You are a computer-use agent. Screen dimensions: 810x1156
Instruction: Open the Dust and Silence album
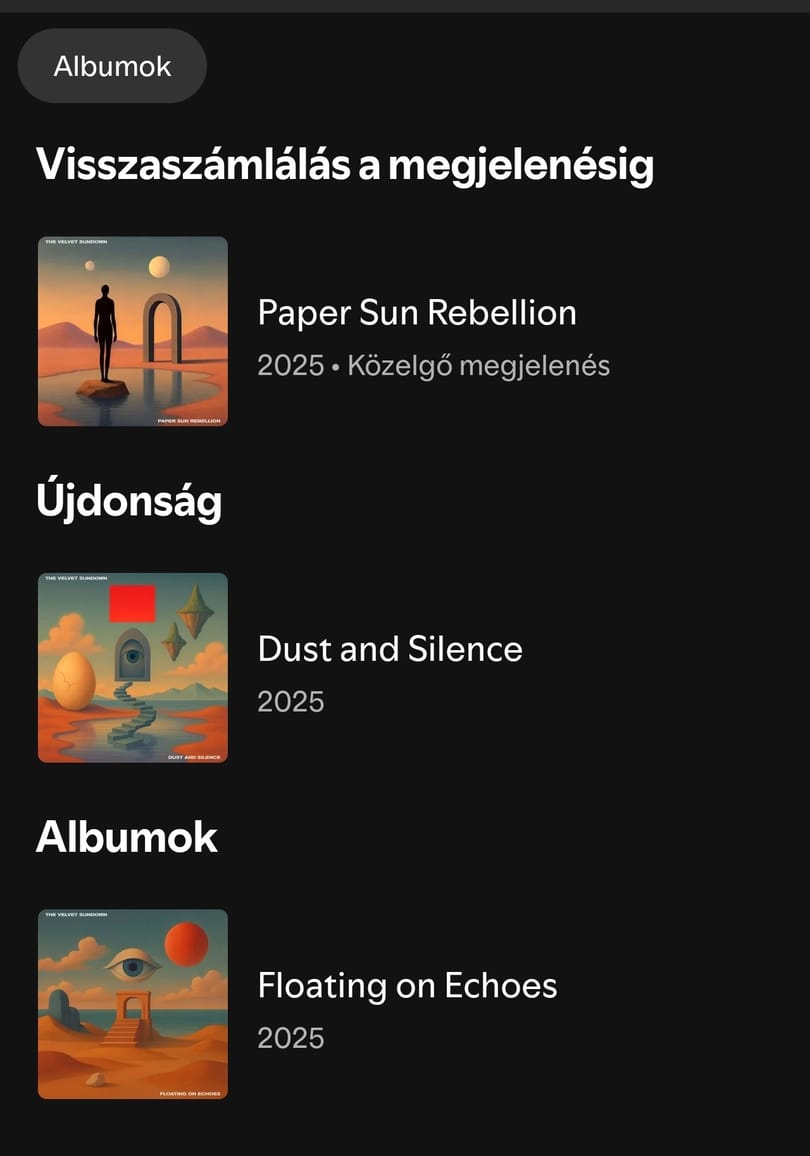tap(390, 649)
